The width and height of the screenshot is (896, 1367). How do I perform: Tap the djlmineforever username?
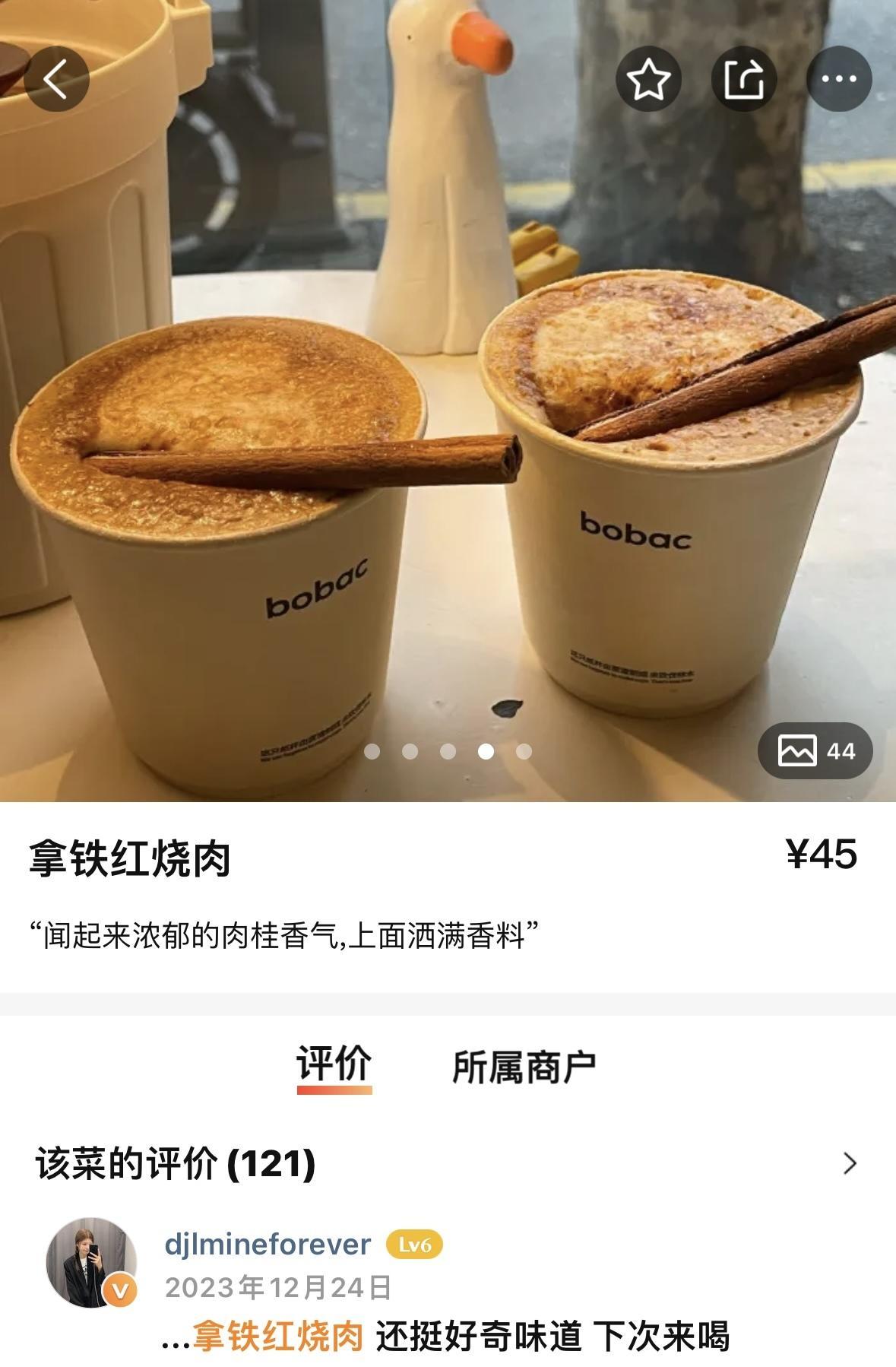tap(268, 1245)
